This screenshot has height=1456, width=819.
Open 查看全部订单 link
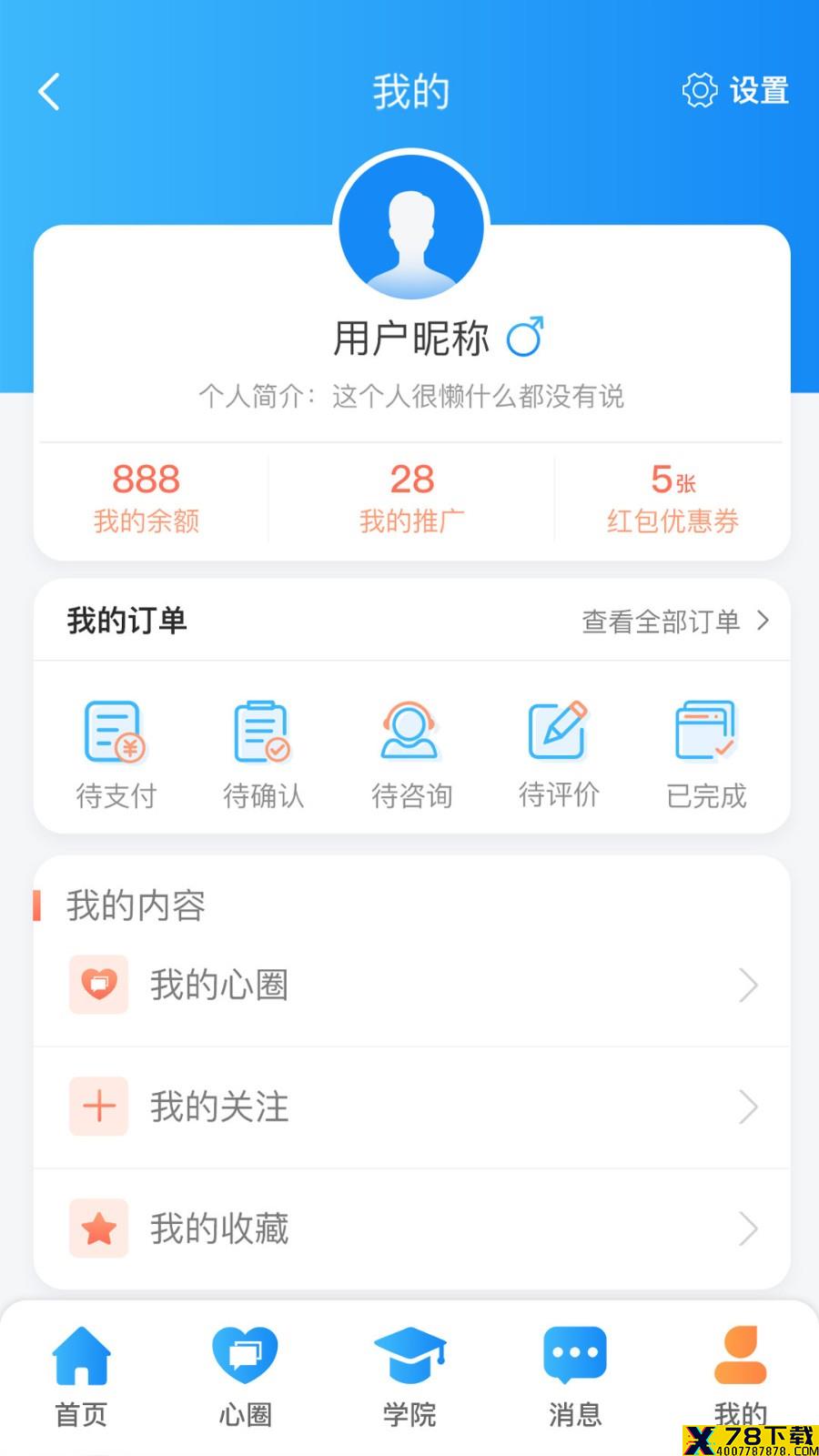click(x=675, y=621)
